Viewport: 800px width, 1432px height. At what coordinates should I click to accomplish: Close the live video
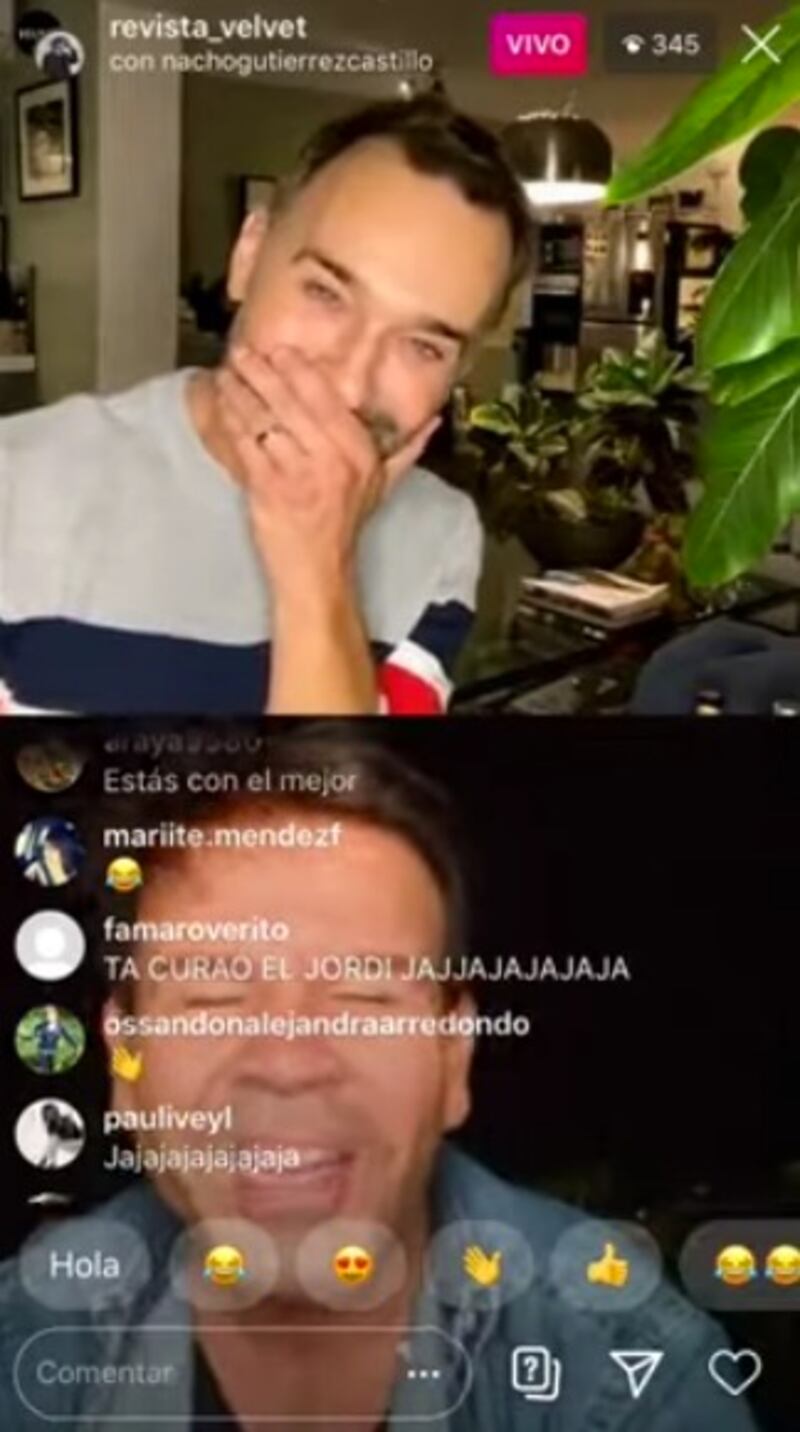coord(760,44)
